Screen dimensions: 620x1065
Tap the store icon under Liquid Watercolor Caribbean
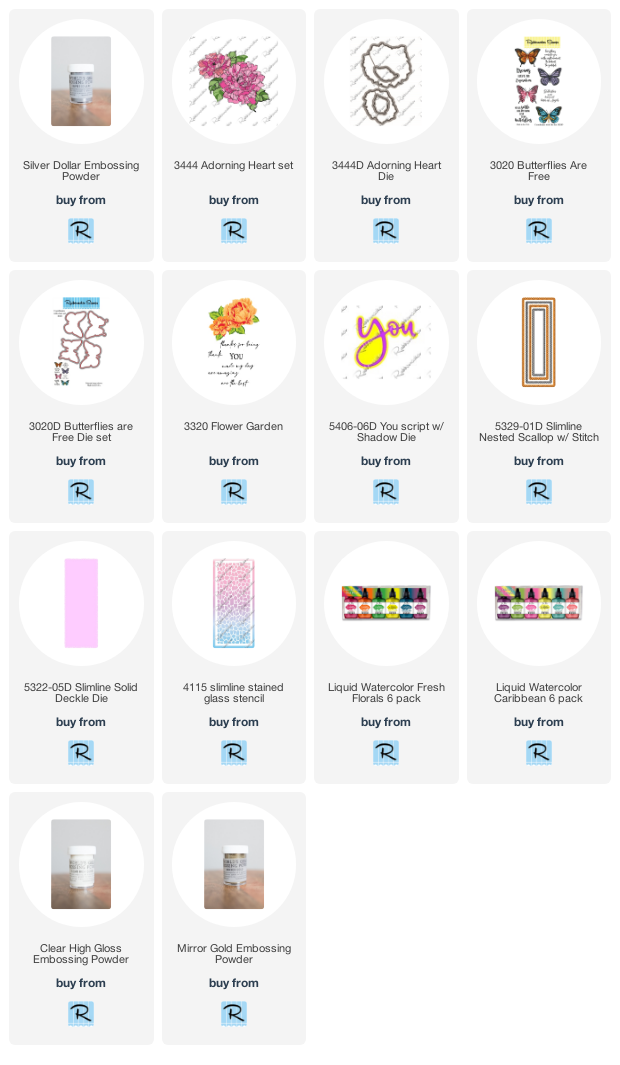coord(539,753)
